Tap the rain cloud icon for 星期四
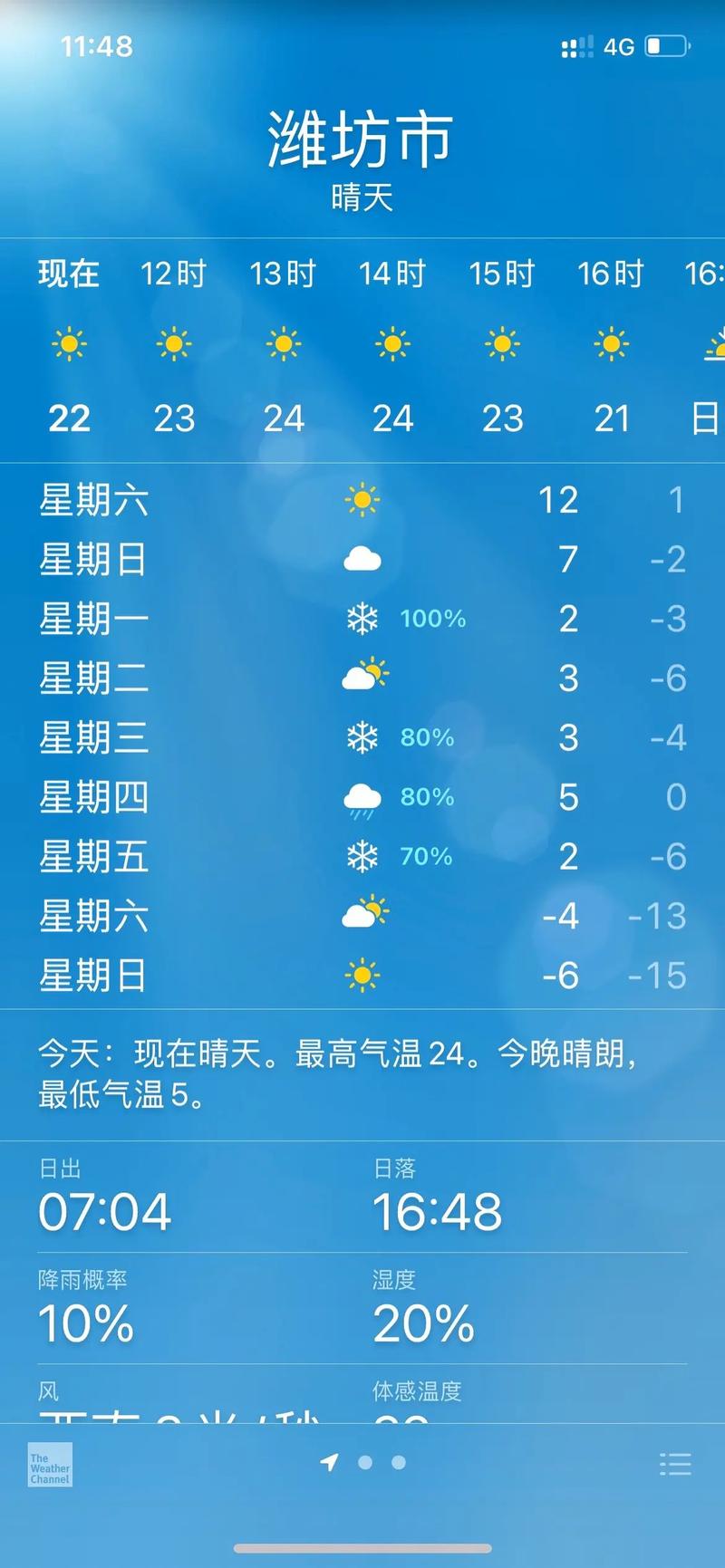725x1568 pixels. pyautogui.click(x=362, y=797)
